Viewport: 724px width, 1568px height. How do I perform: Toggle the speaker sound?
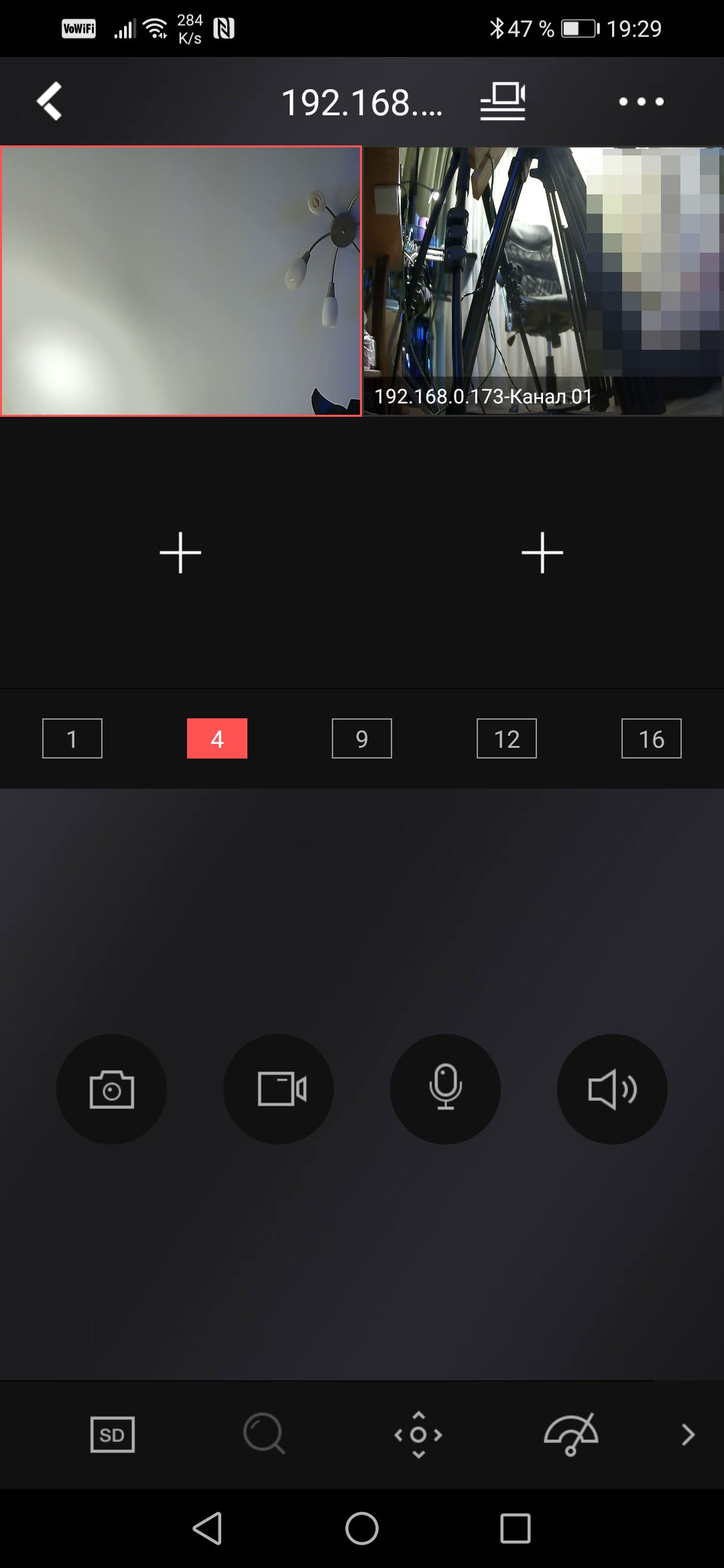point(612,1089)
